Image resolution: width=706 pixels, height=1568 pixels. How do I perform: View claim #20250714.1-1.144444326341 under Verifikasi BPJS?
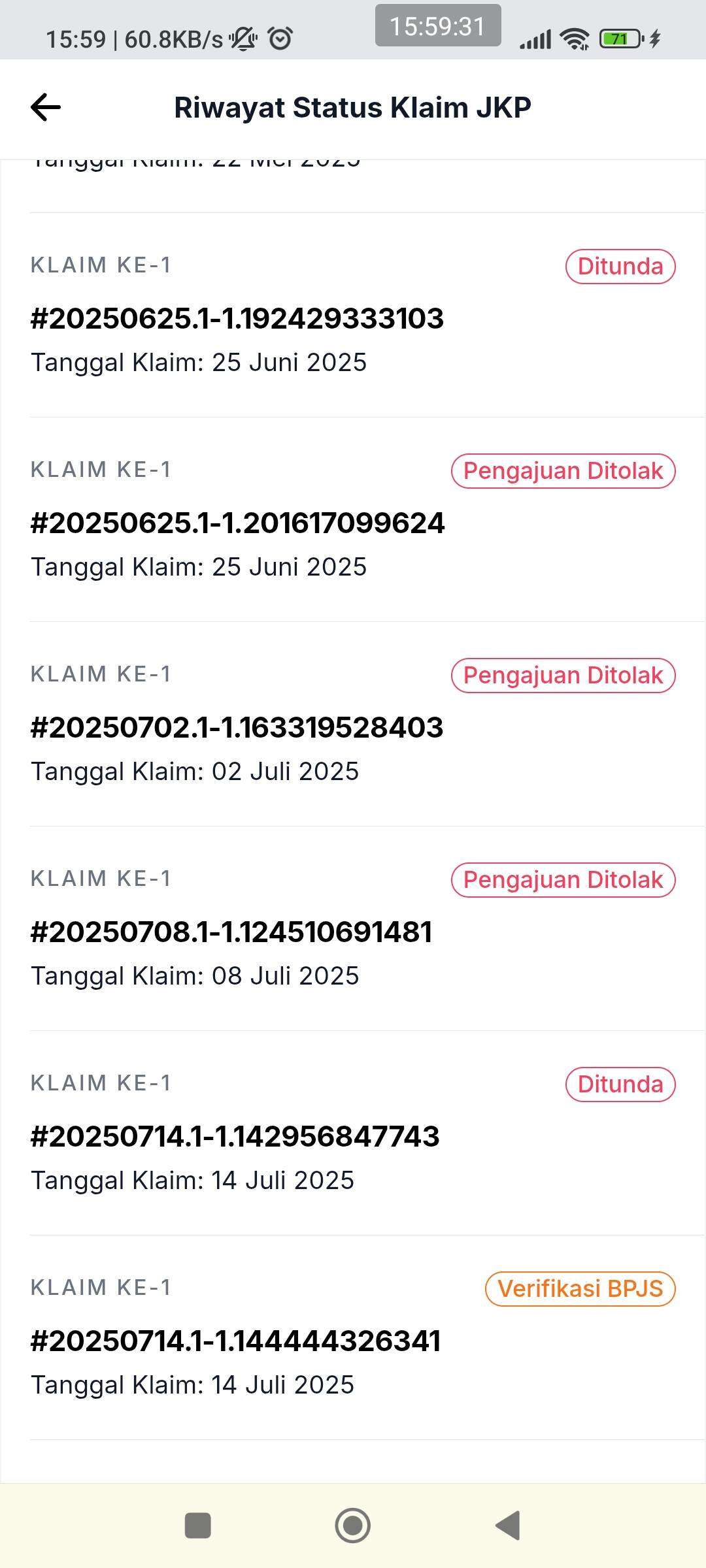click(353, 1337)
